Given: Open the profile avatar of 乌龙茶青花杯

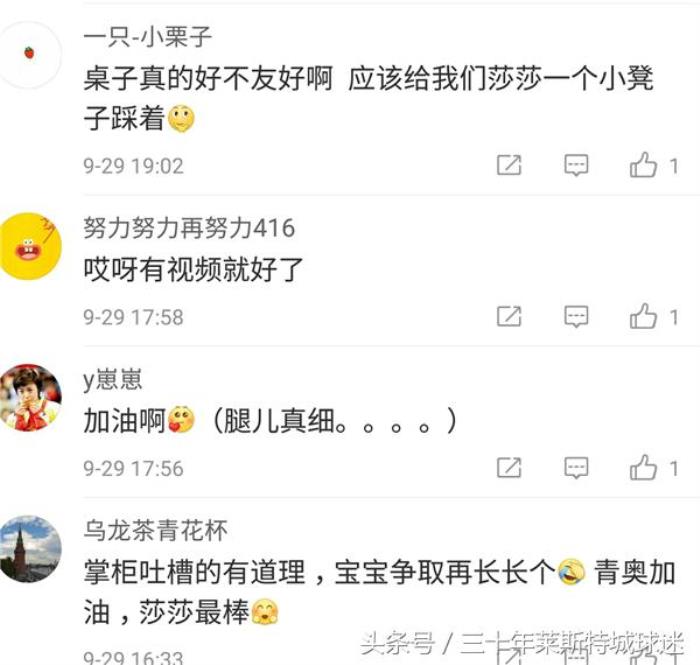Looking at the screenshot, I should click(x=31, y=548).
